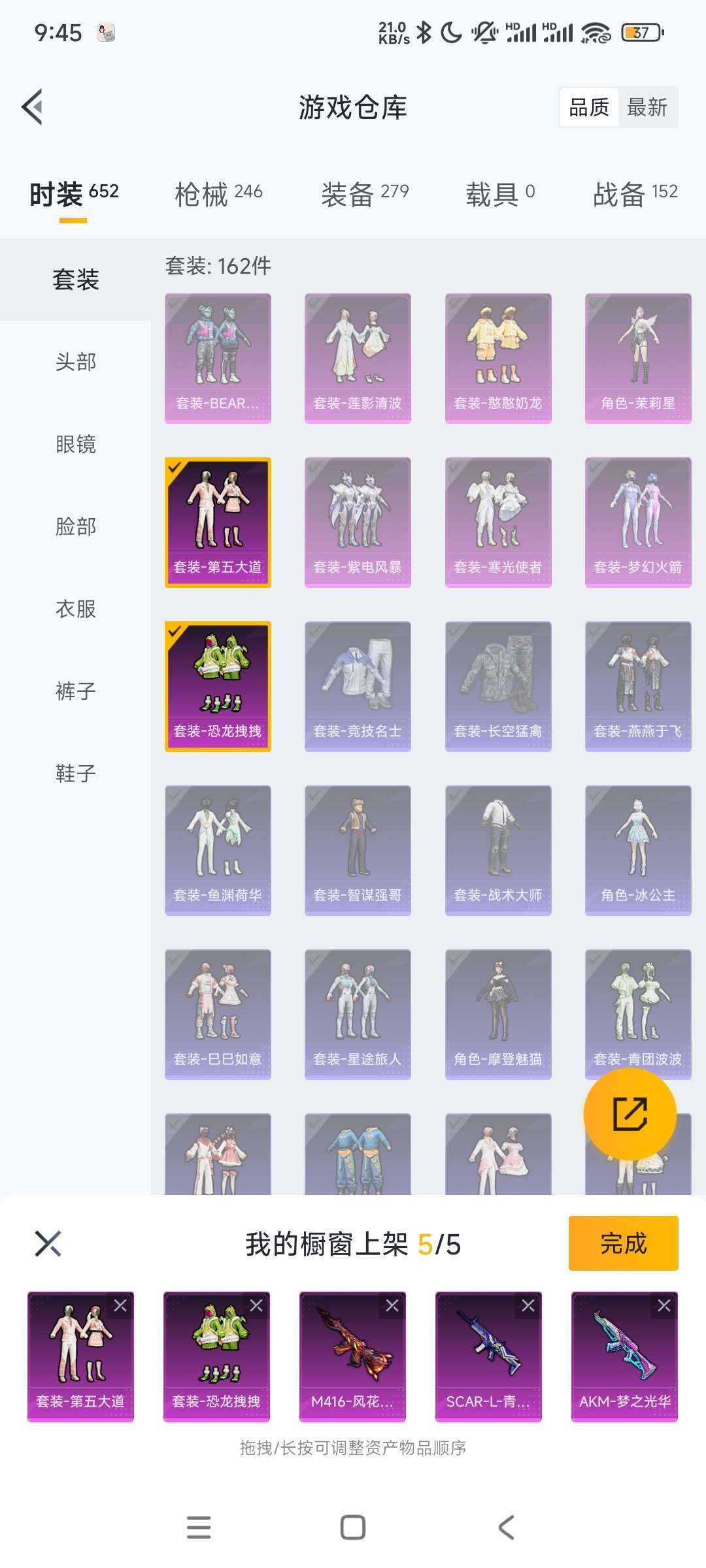This screenshot has height=1568, width=706.
Task: Select the 眼镜 category
Action: [76, 444]
